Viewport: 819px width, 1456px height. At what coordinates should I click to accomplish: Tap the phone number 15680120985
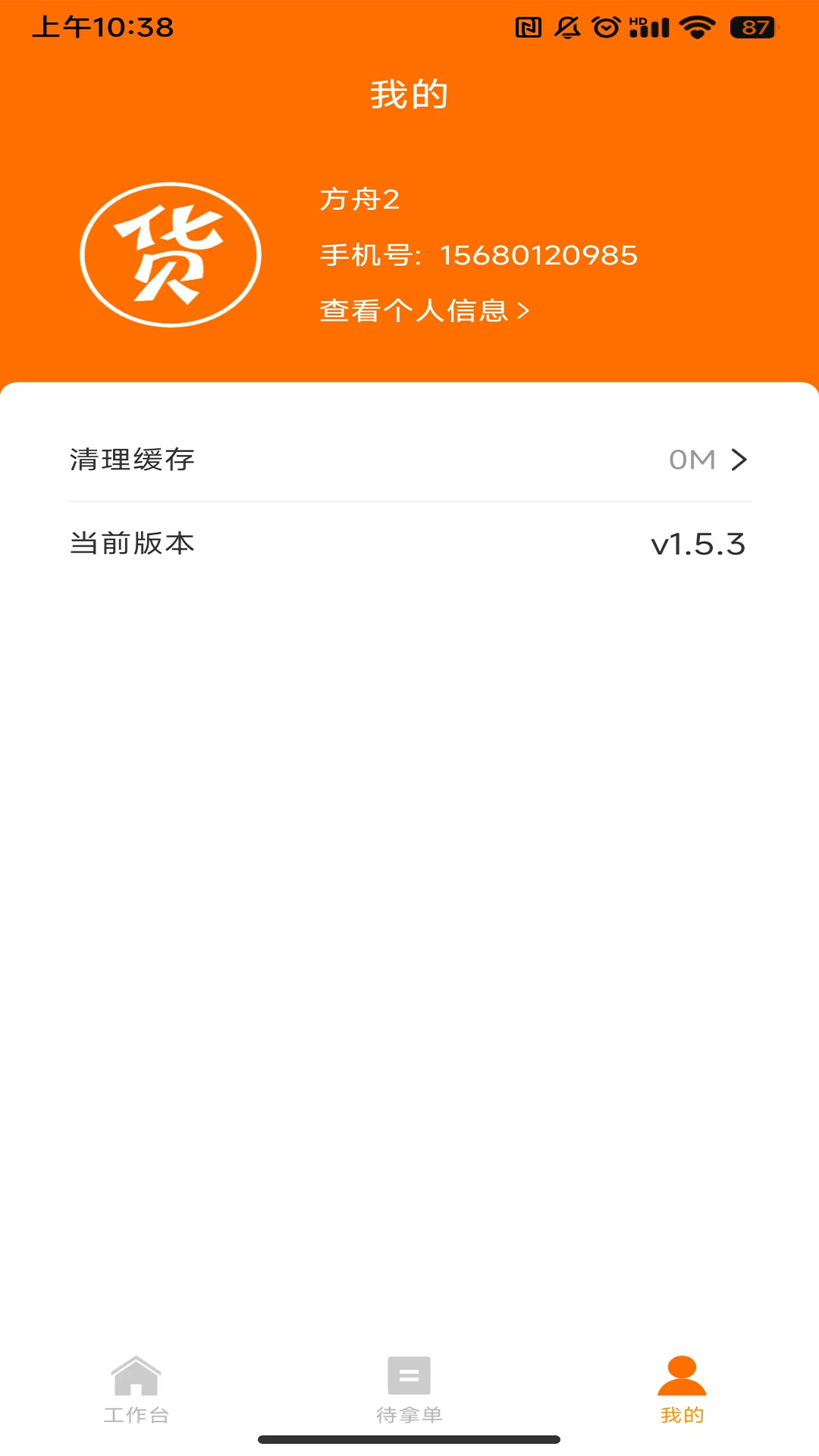[538, 255]
